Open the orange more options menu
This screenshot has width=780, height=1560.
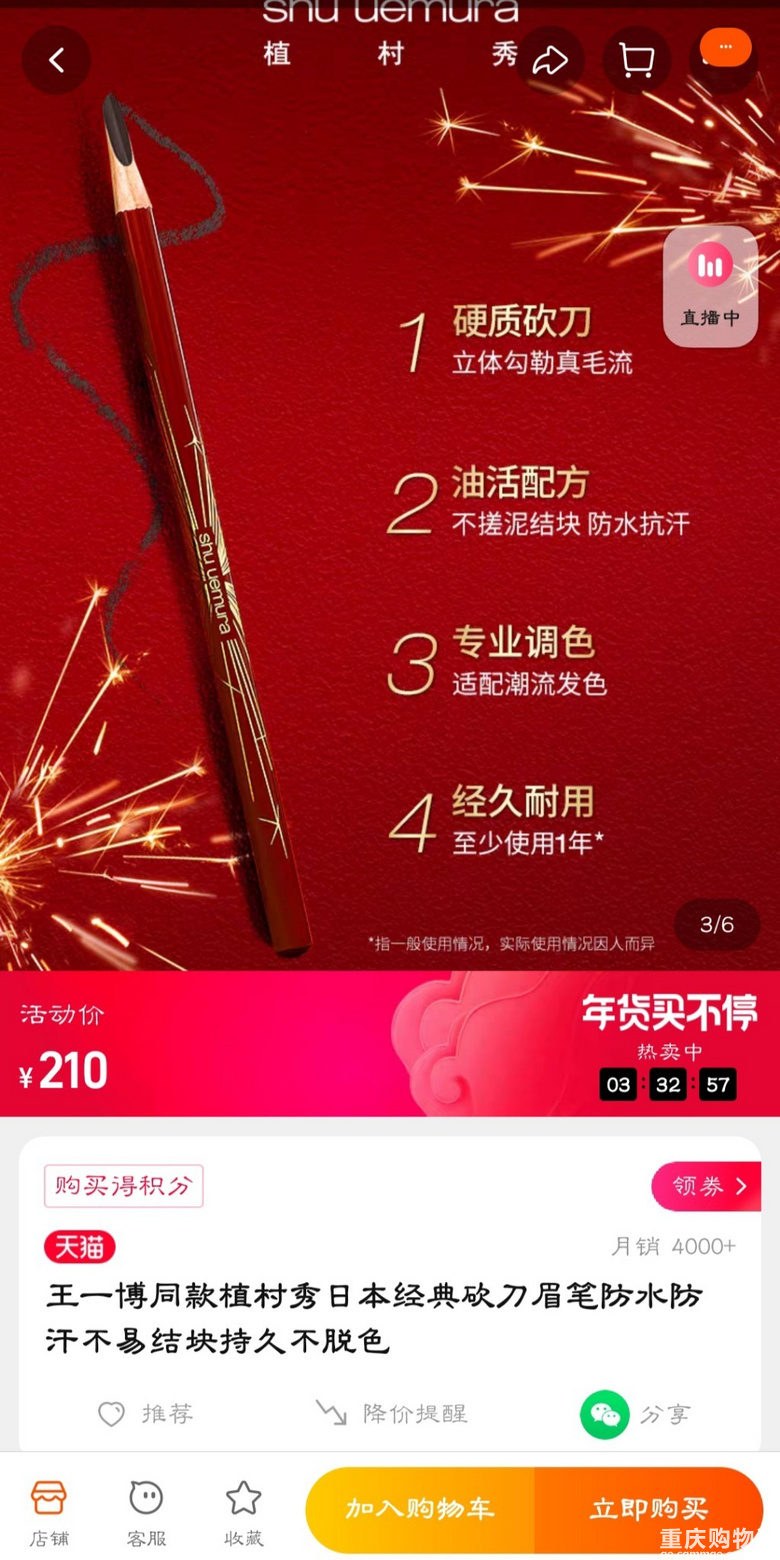click(725, 47)
